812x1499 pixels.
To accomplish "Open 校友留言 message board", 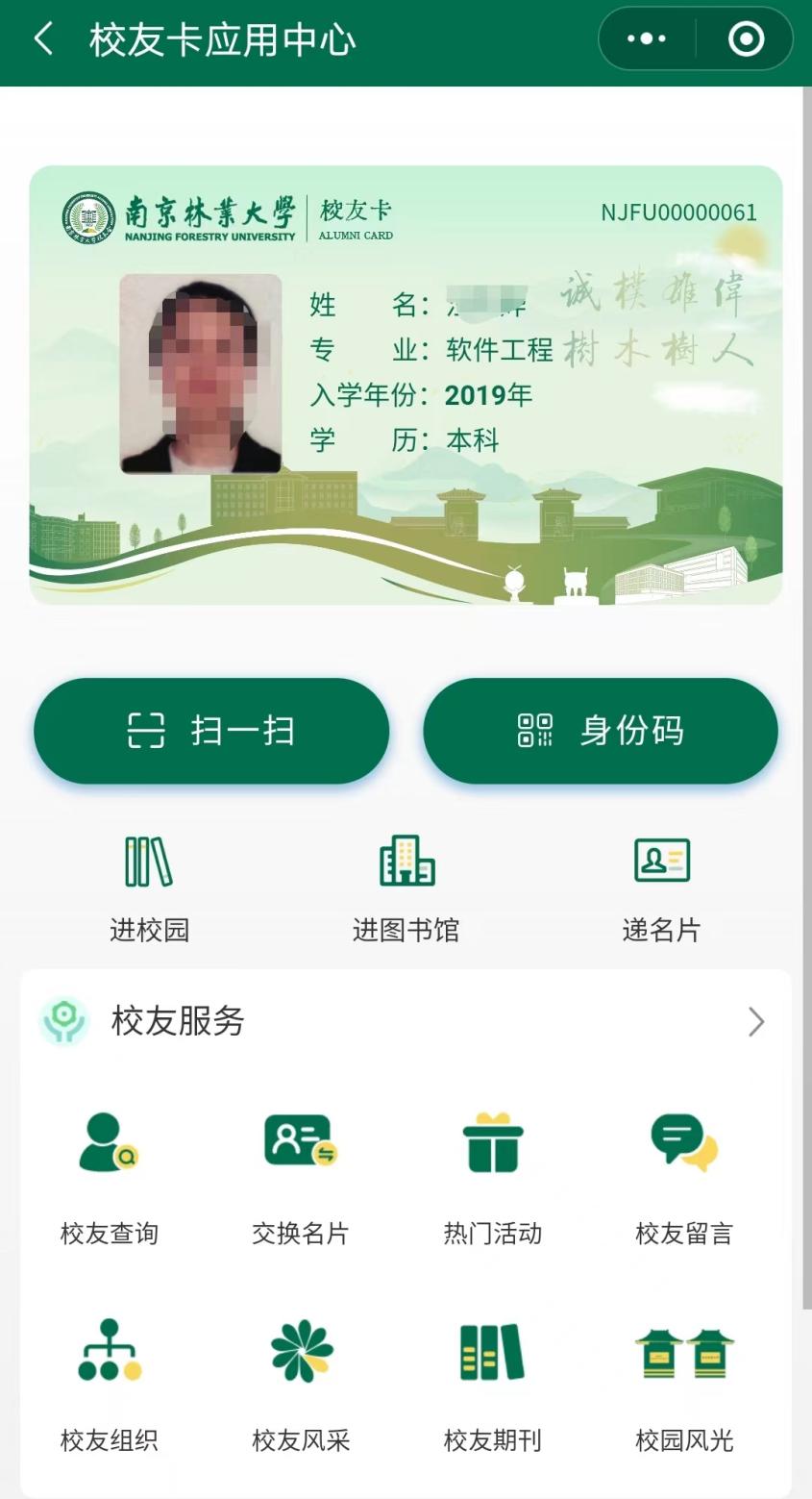I will pyautogui.click(x=684, y=1178).
